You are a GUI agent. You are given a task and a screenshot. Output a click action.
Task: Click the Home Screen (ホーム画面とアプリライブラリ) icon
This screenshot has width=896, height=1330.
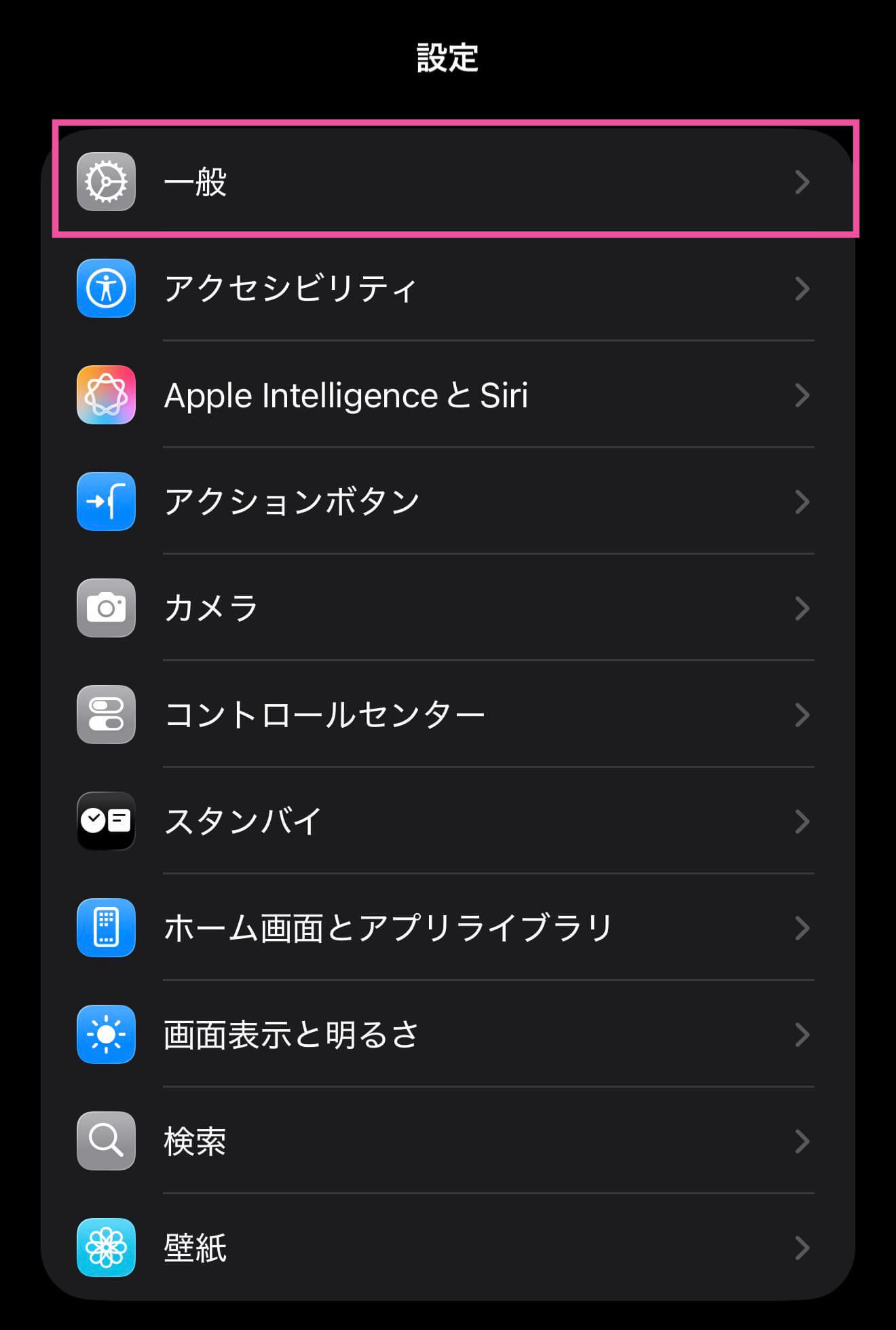click(x=106, y=928)
